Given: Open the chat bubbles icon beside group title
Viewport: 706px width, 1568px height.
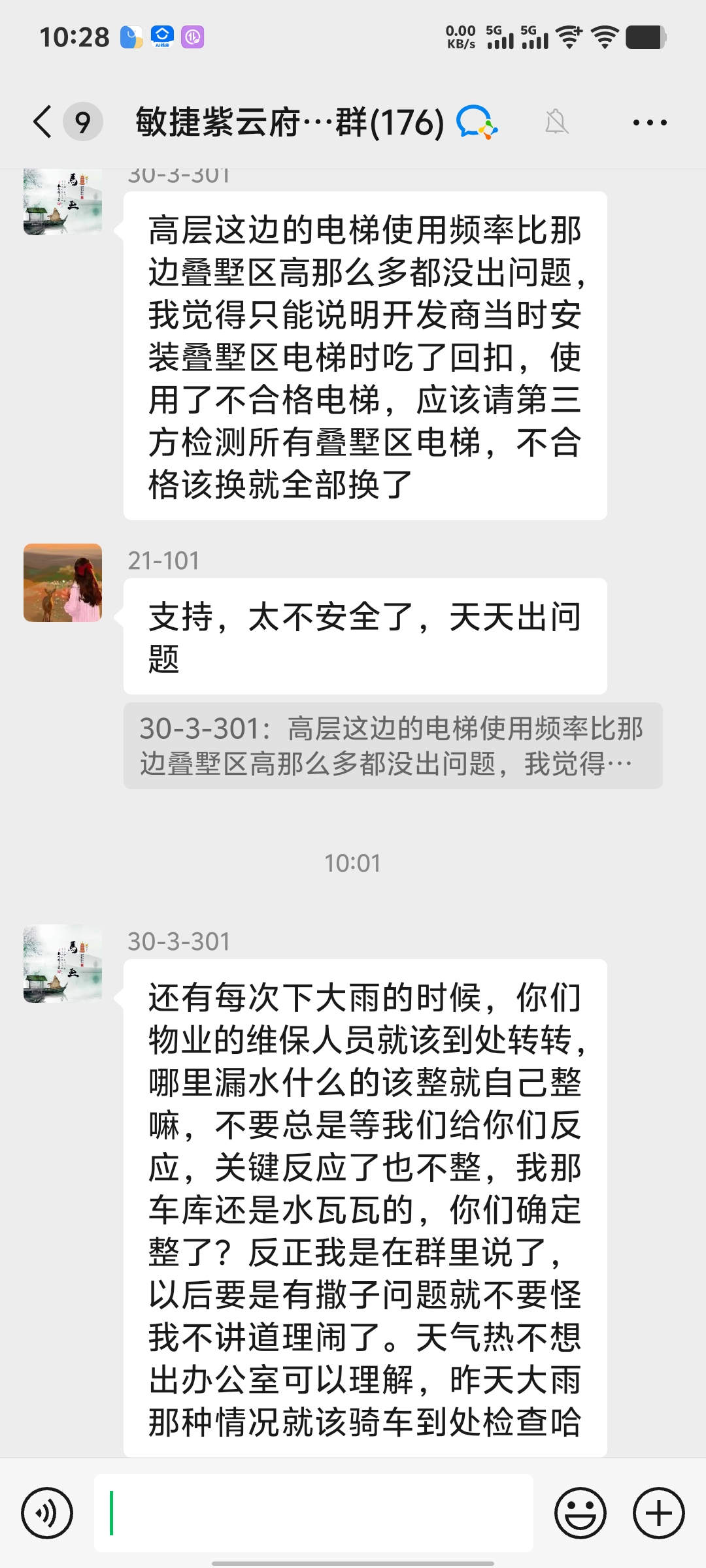Looking at the screenshot, I should [x=476, y=122].
